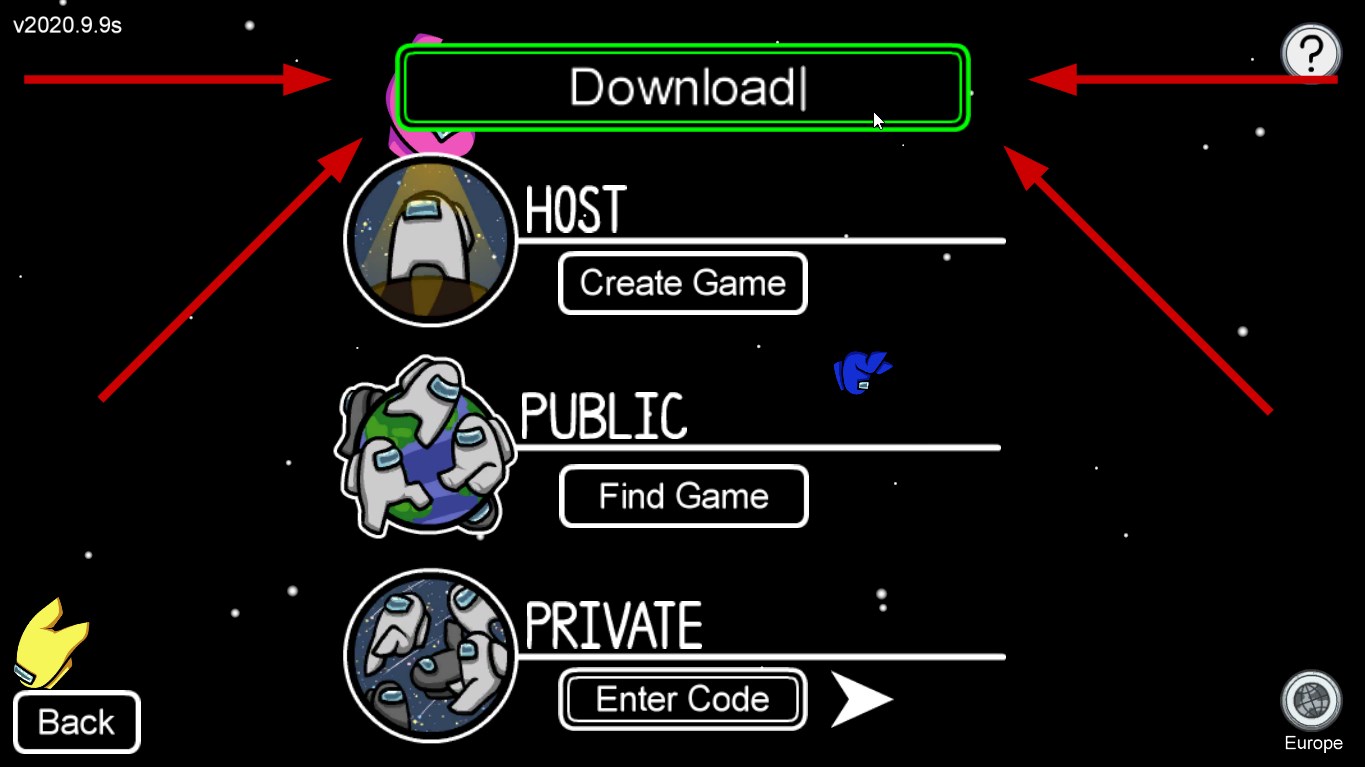Change the Europe server region

point(1311,701)
